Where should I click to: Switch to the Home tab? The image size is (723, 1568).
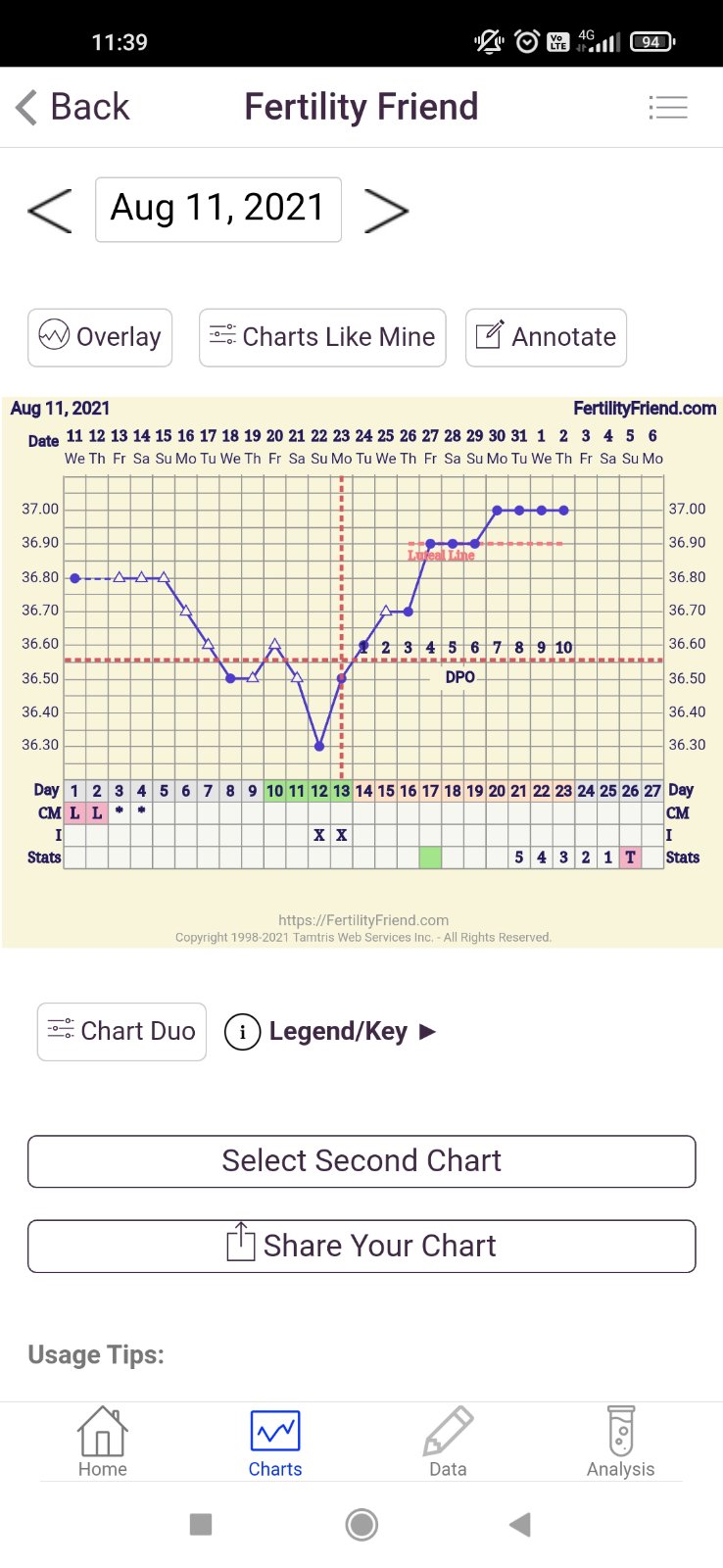click(x=103, y=1442)
